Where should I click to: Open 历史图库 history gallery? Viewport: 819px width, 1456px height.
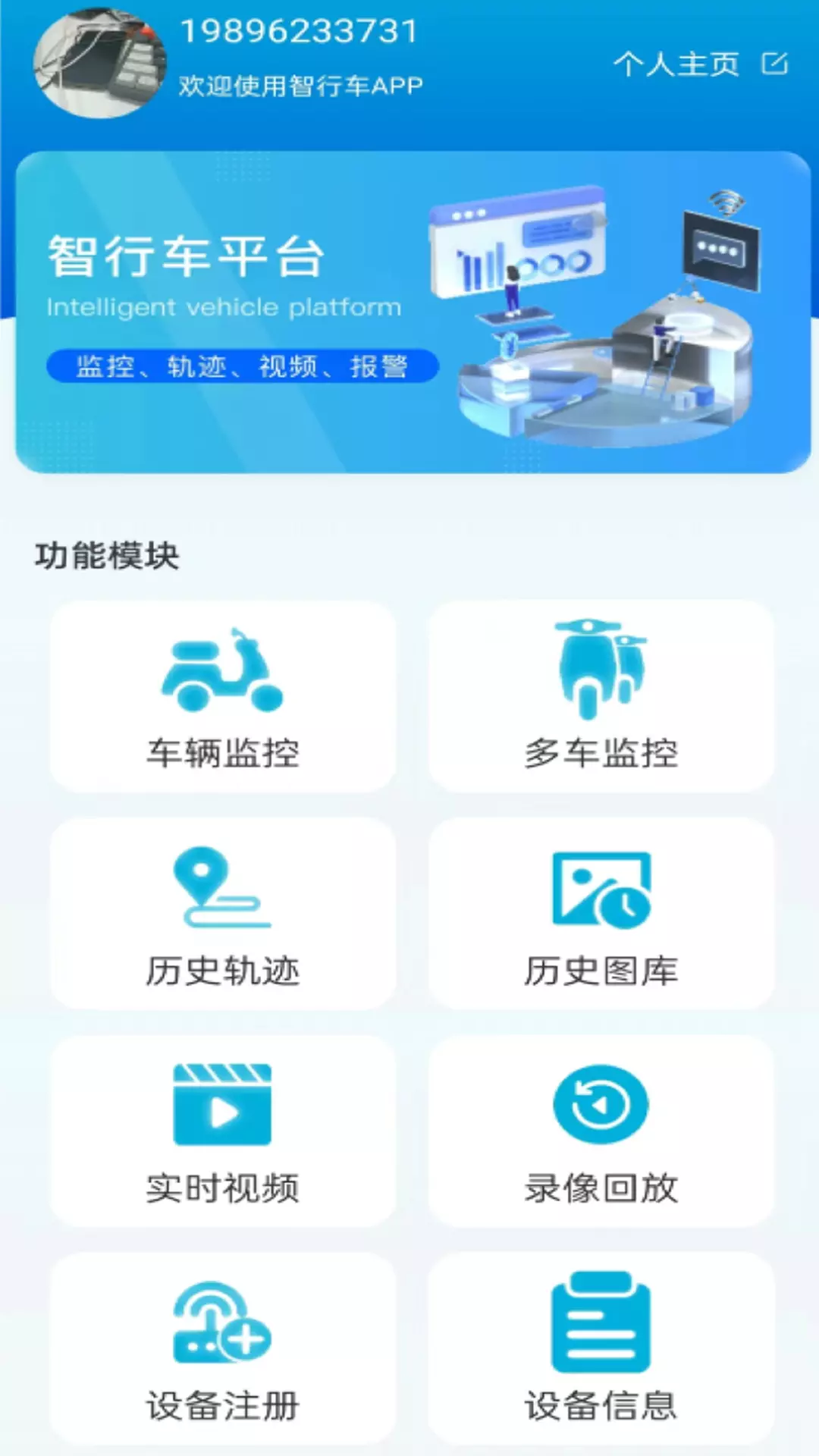click(601, 913)
